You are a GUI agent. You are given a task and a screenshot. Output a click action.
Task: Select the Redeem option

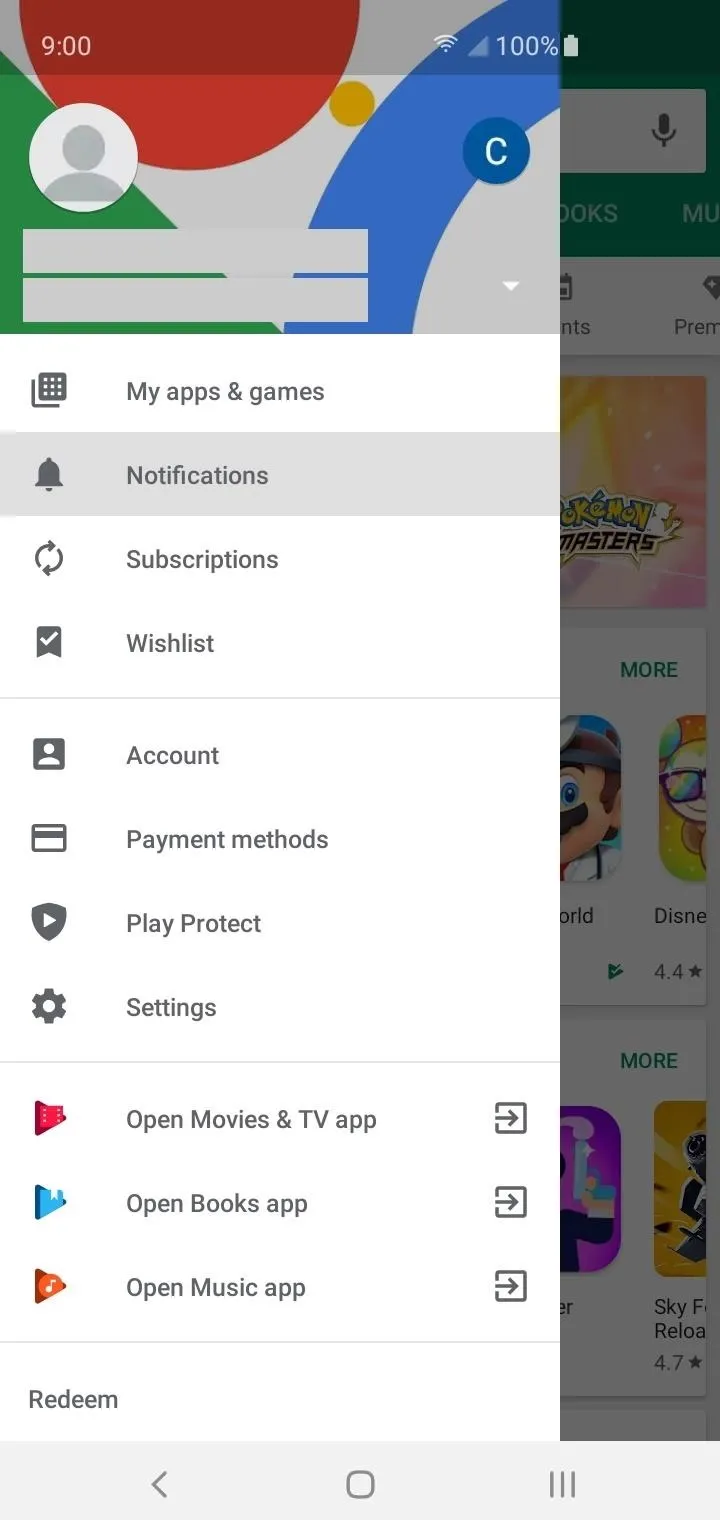coord(73,1399)
